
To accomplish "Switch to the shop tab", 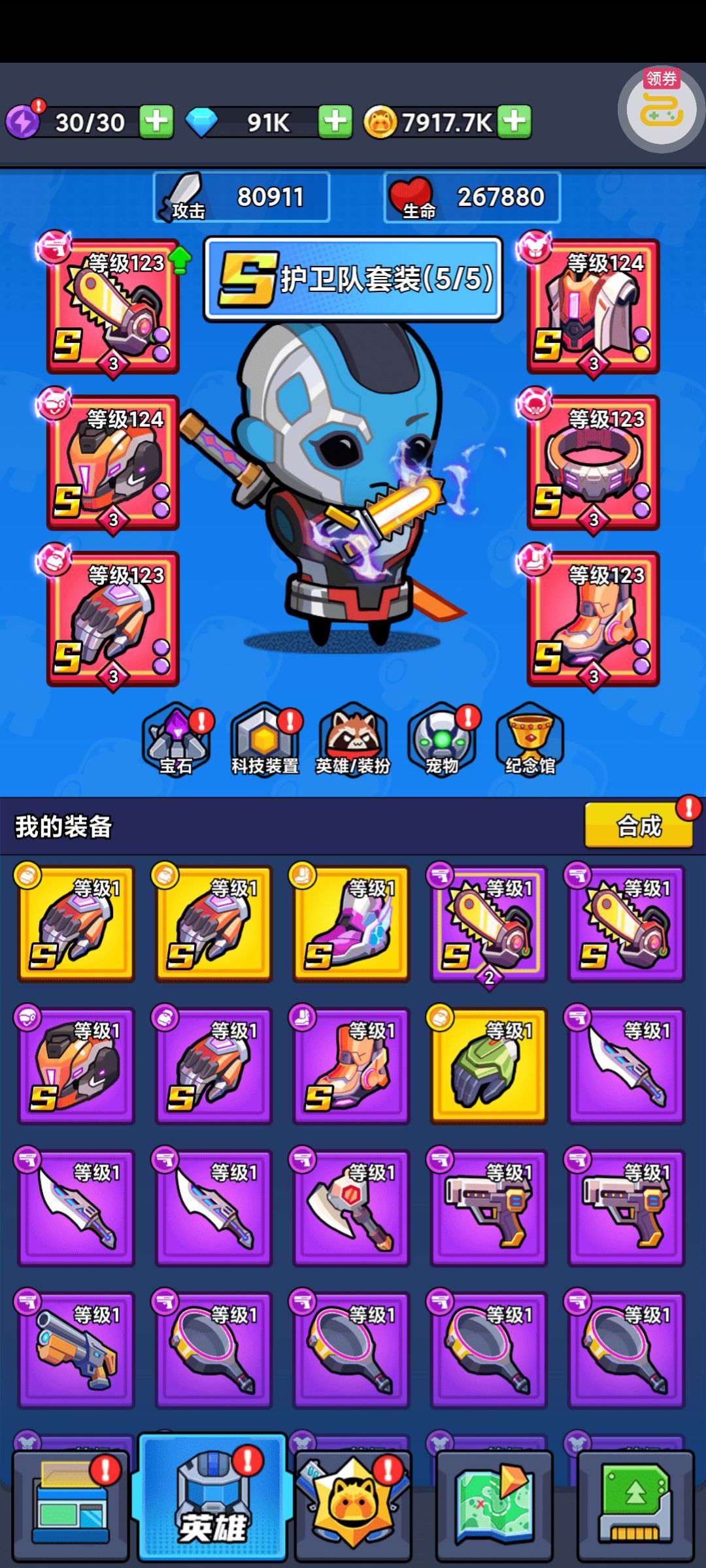I will tap(71, 1505).
